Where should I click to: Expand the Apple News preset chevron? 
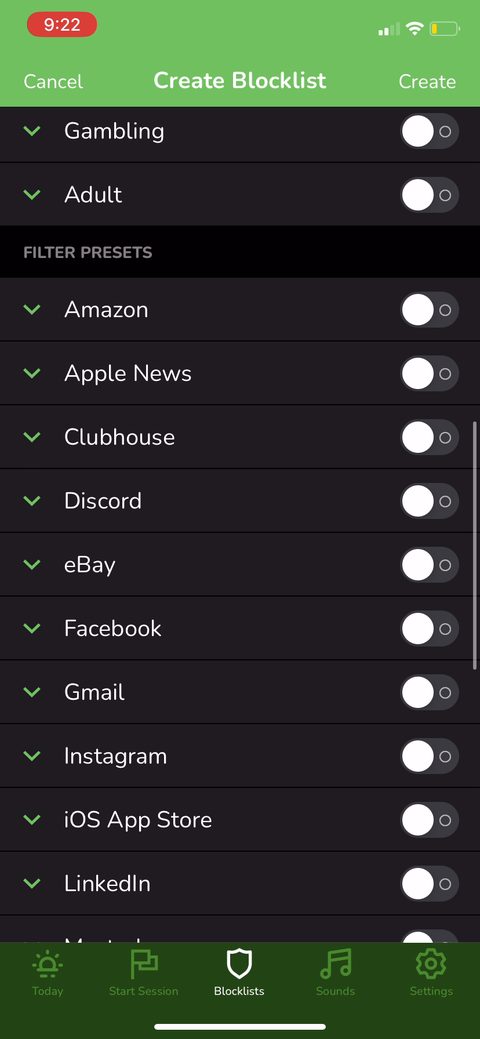coord(32,373)
